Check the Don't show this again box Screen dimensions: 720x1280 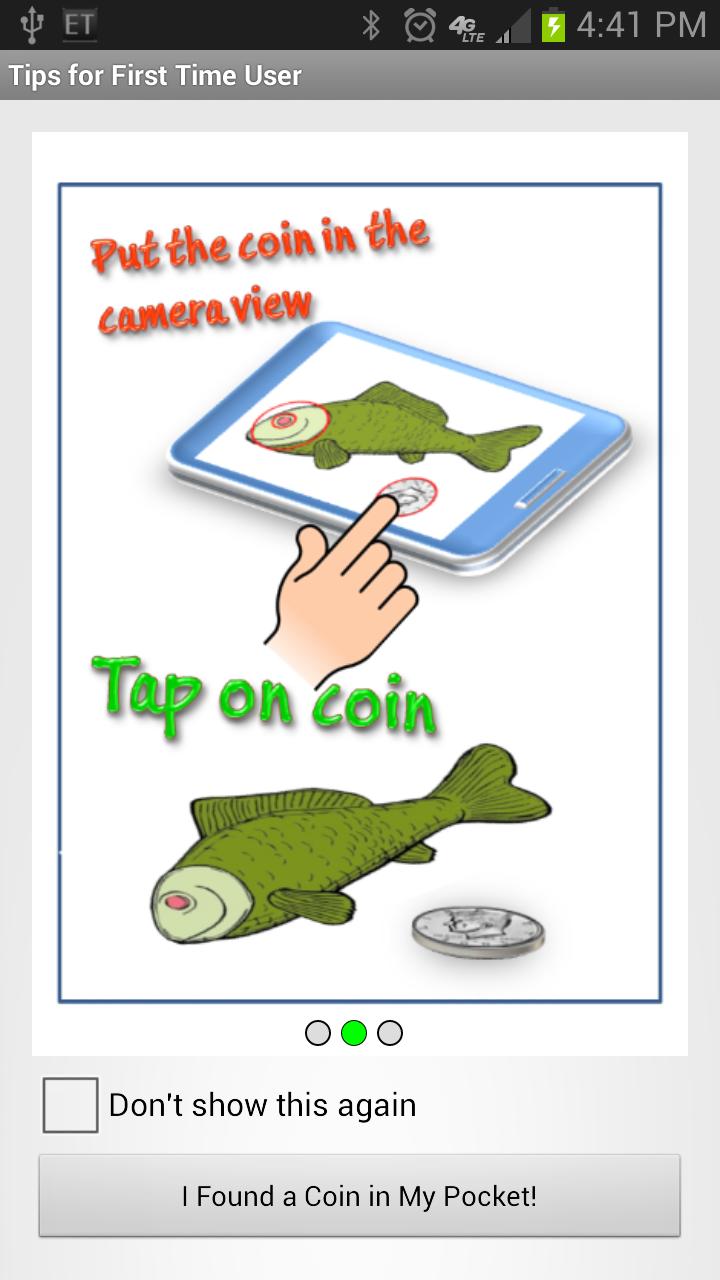[x=70, y=1105]
